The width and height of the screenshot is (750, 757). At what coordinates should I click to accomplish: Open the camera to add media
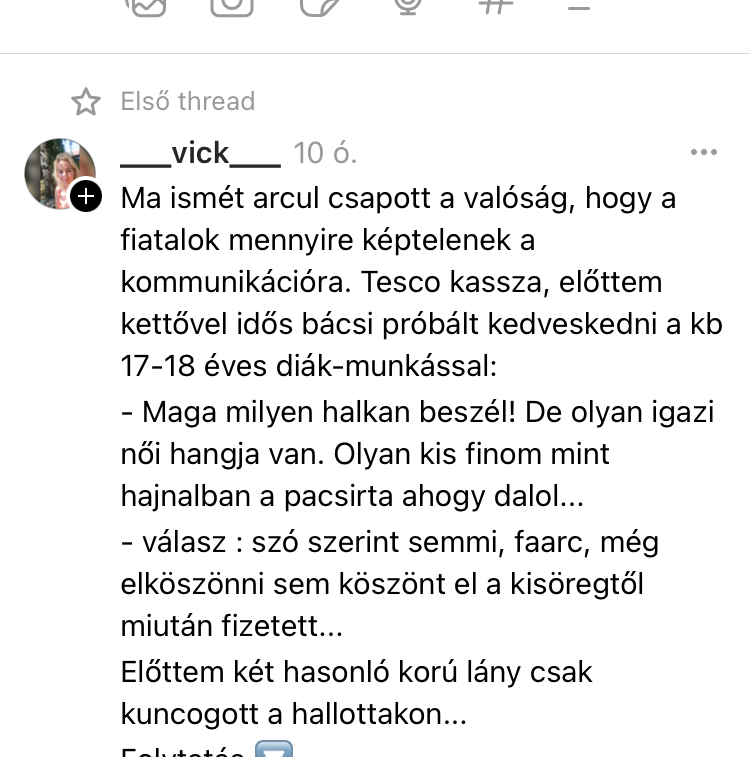[232, 5]
